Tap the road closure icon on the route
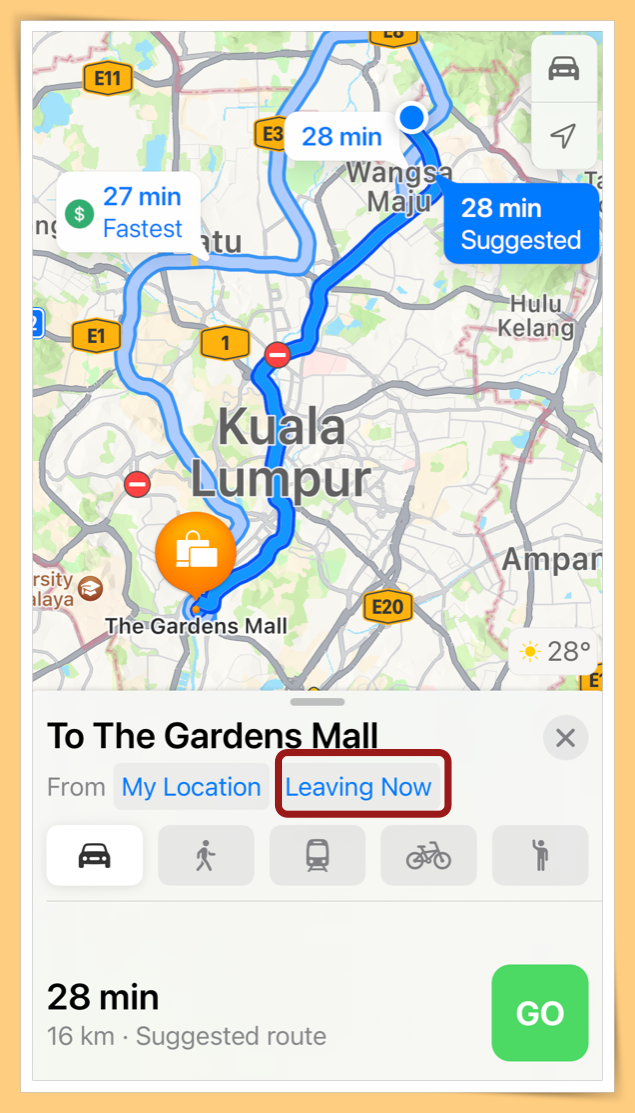 point(277,354)
